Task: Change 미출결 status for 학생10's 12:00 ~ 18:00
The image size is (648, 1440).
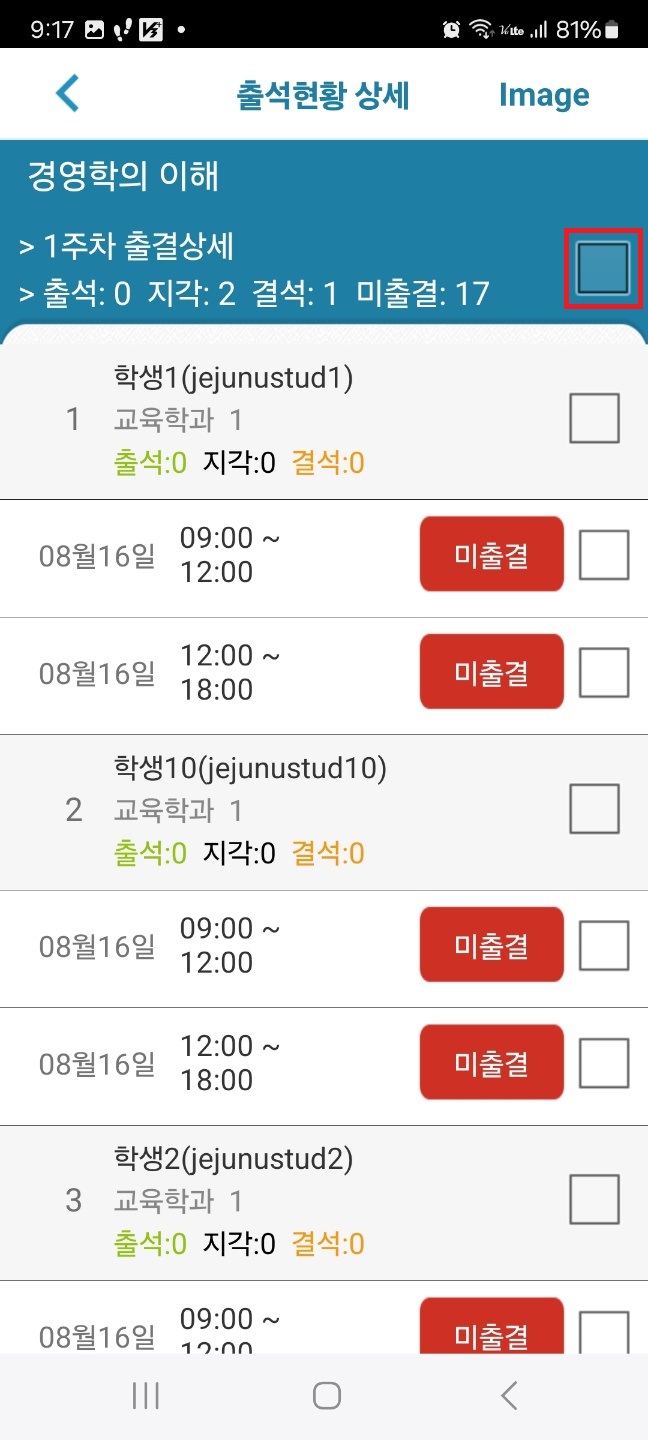Action: (x=492, y=1062)
